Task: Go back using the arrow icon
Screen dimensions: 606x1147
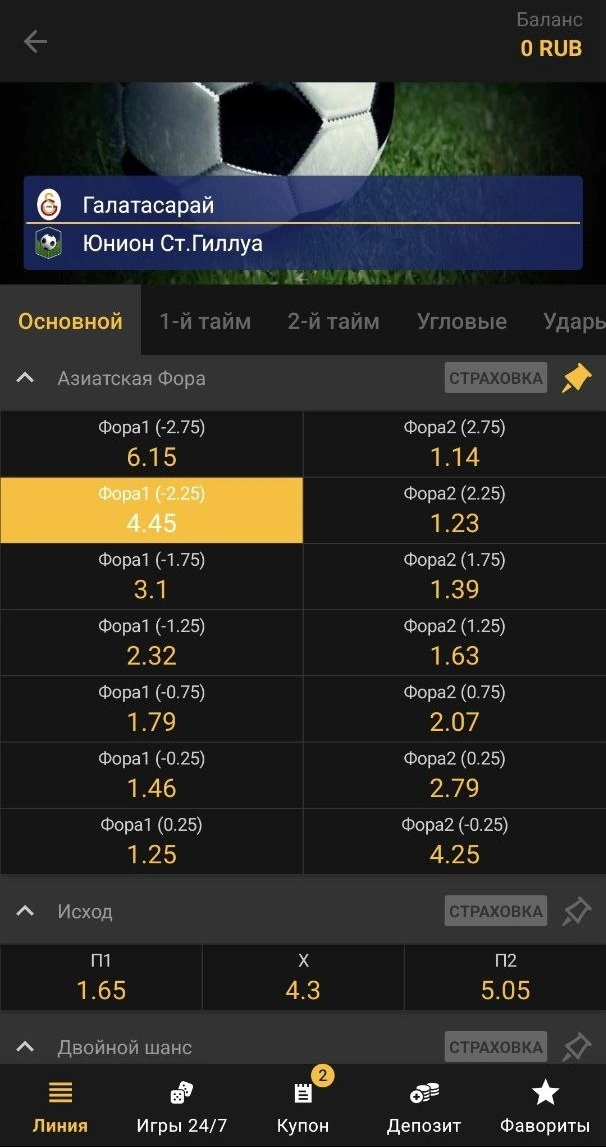Action: coord(36,41)
